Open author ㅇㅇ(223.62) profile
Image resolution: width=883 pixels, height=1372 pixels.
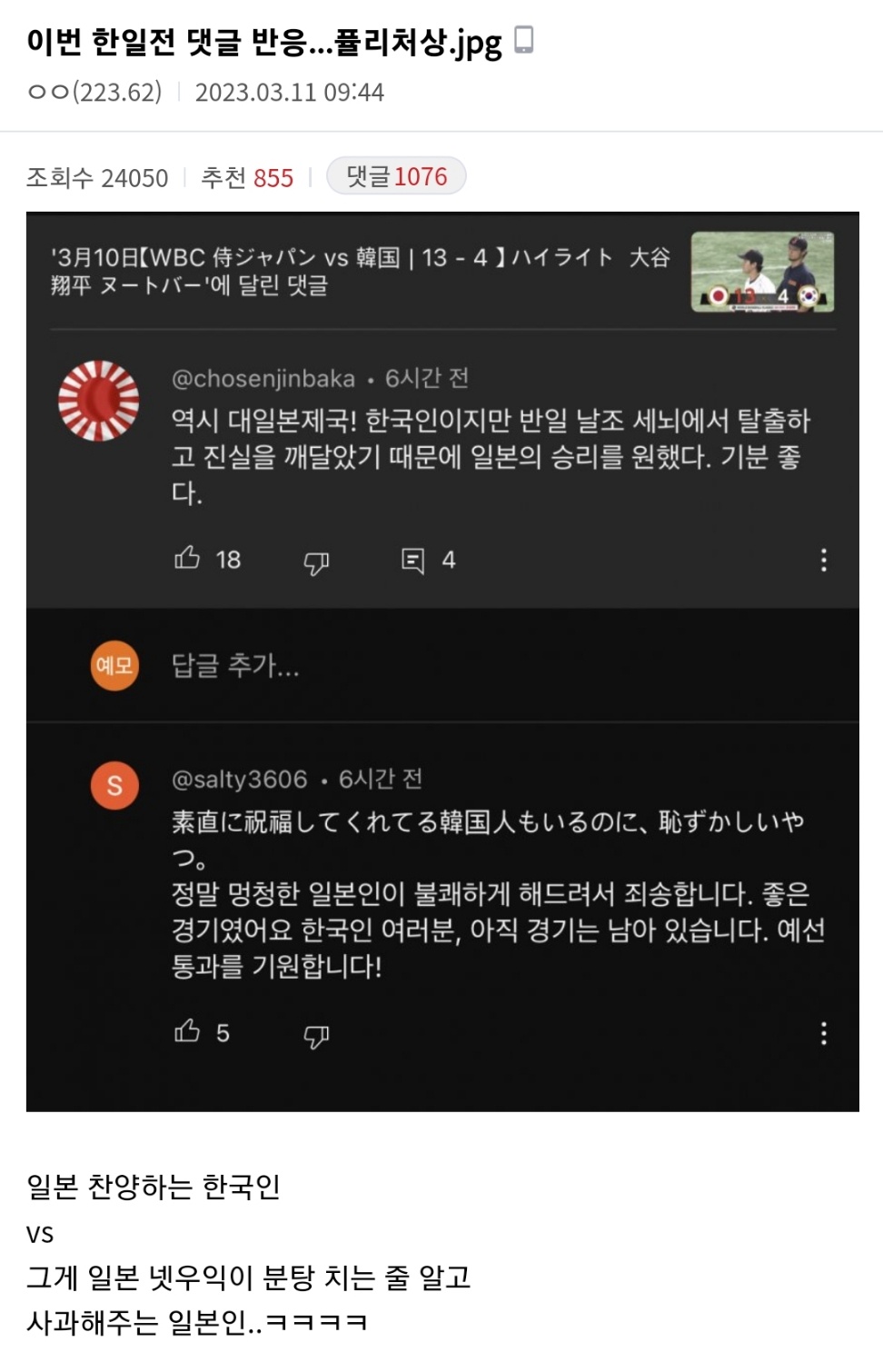[x=94, y=92]
